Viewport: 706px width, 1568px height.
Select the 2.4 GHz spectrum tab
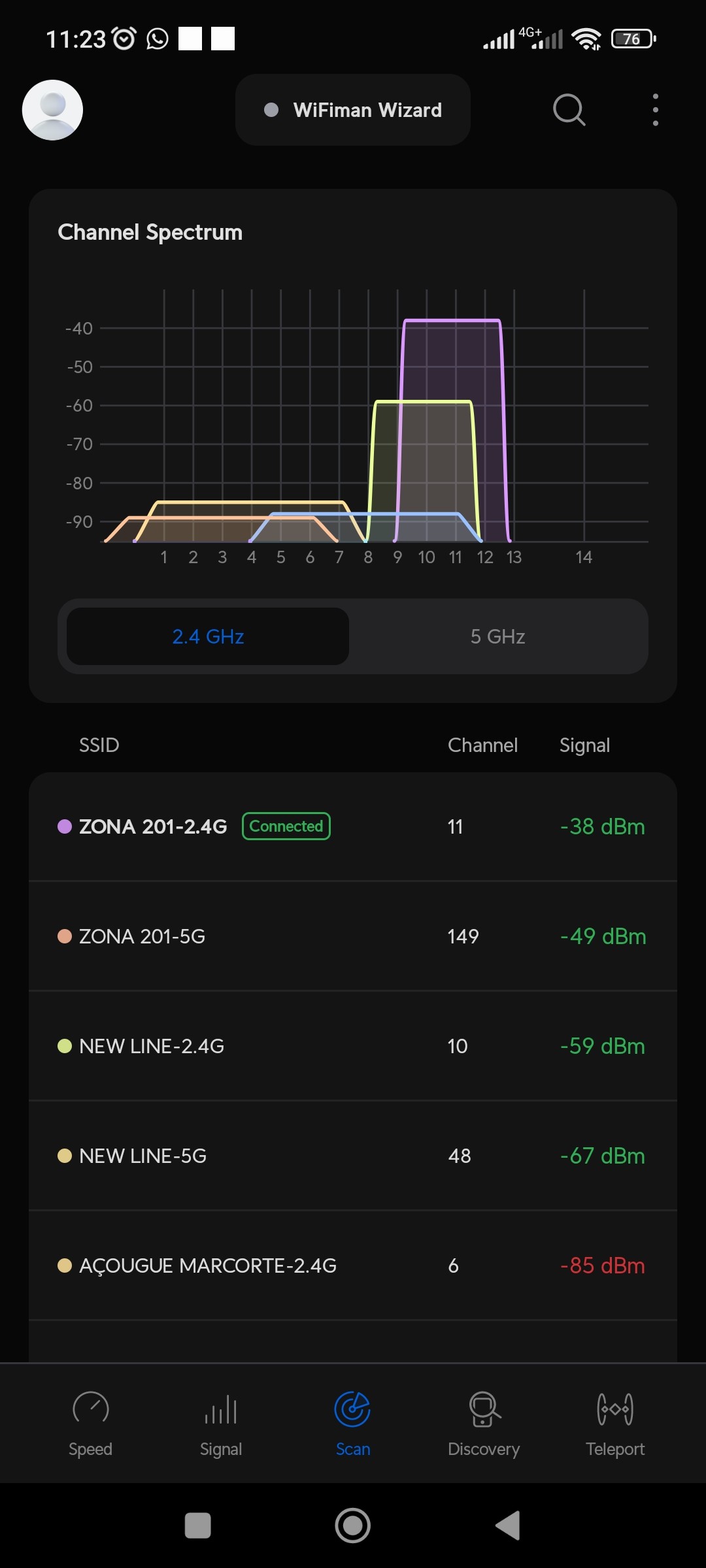[208, 636]
